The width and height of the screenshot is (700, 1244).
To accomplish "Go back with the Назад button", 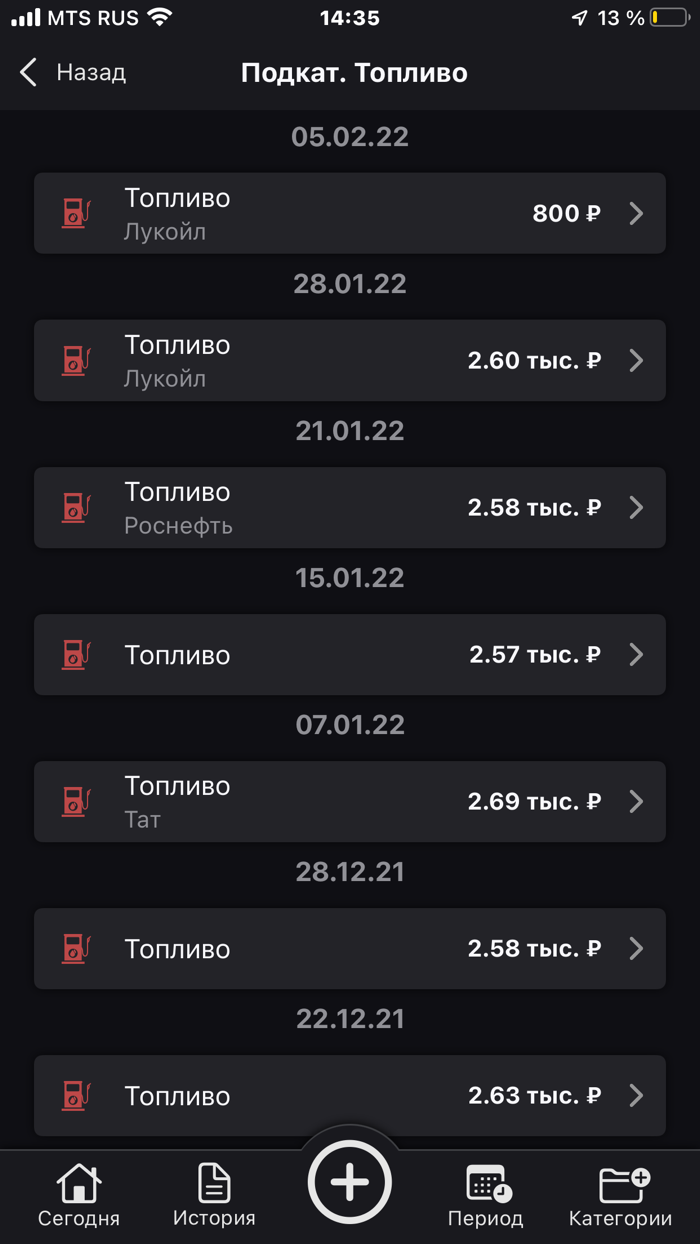I will pos(73,72).
